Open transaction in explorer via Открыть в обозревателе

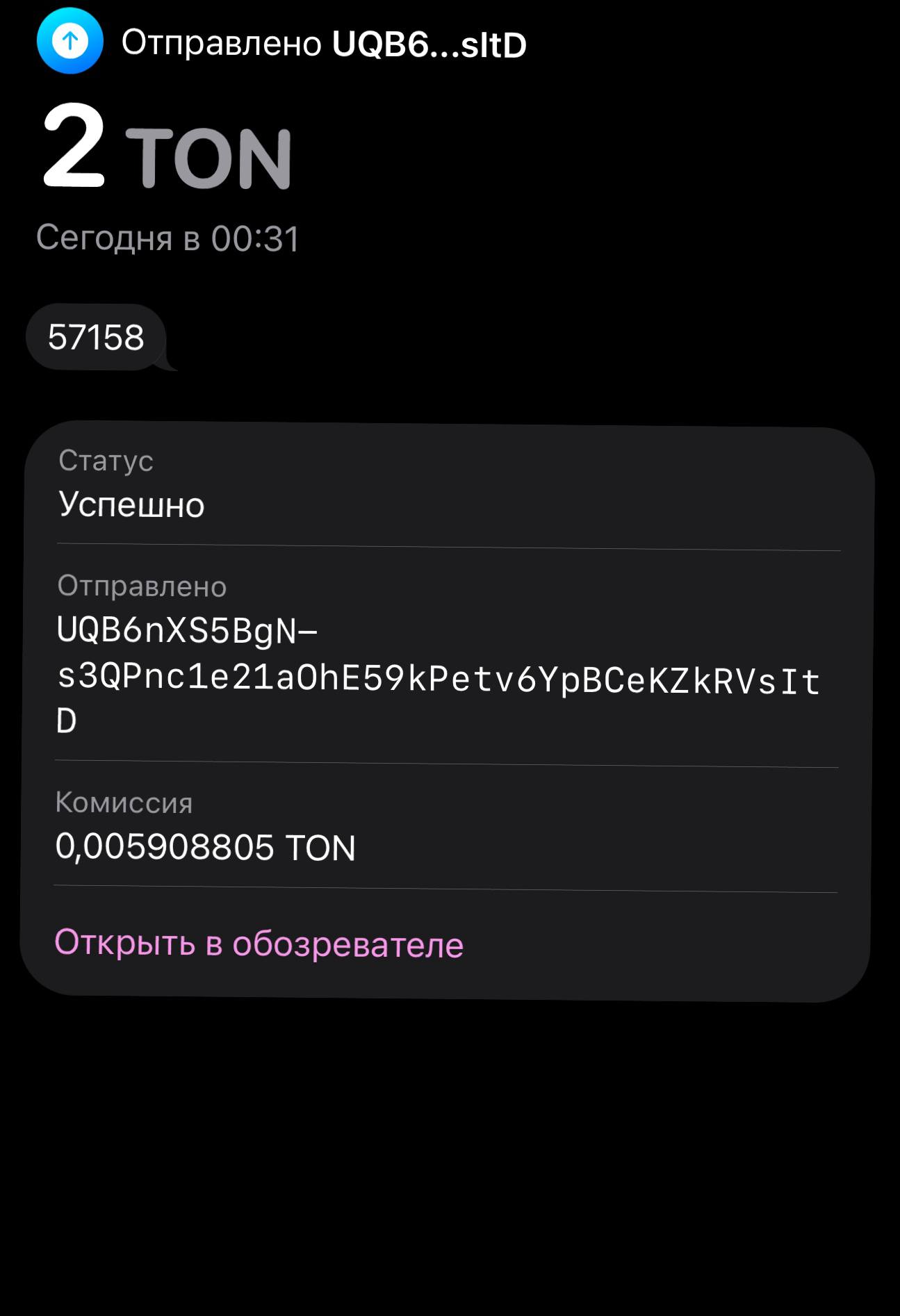click(x=259, y=944)
